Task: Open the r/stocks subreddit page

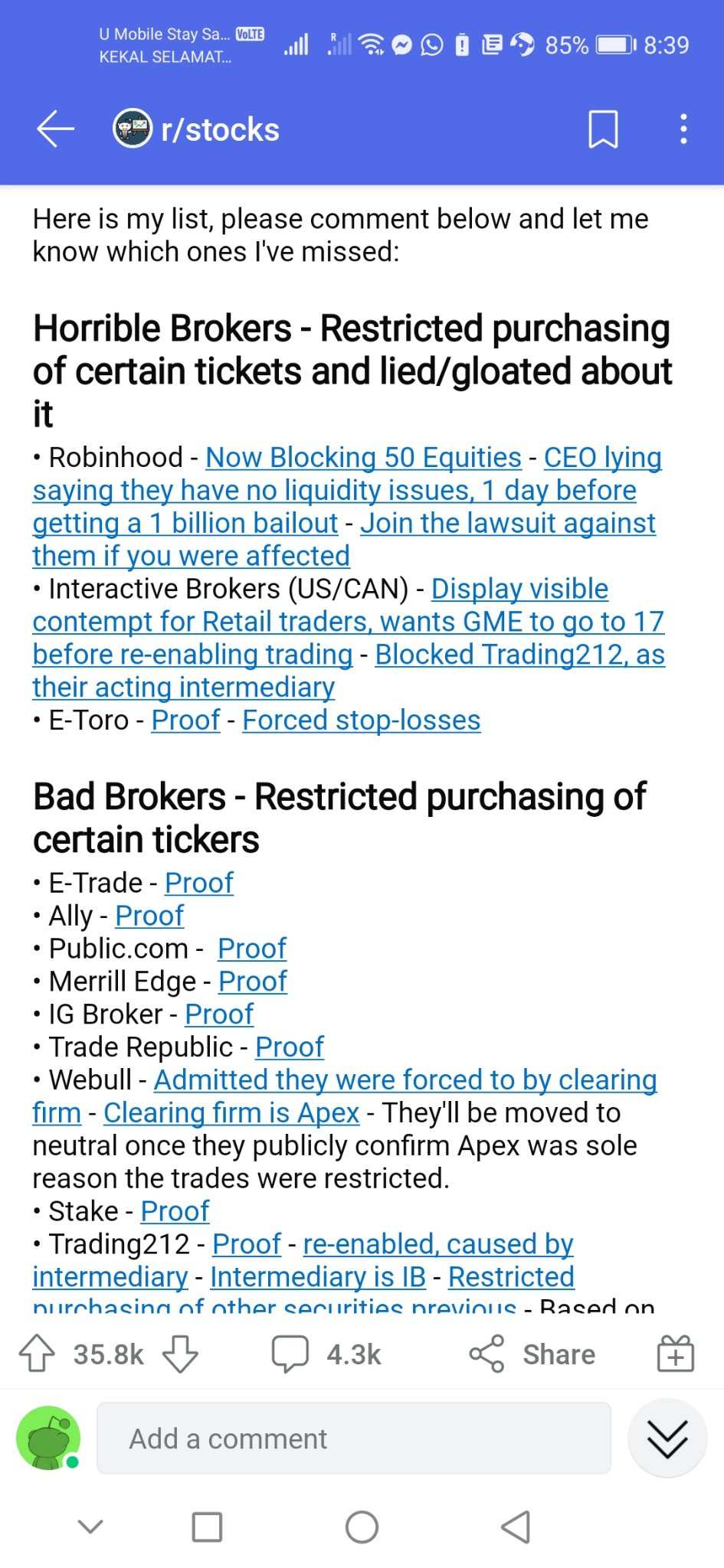Action: (x=196, y=129)
